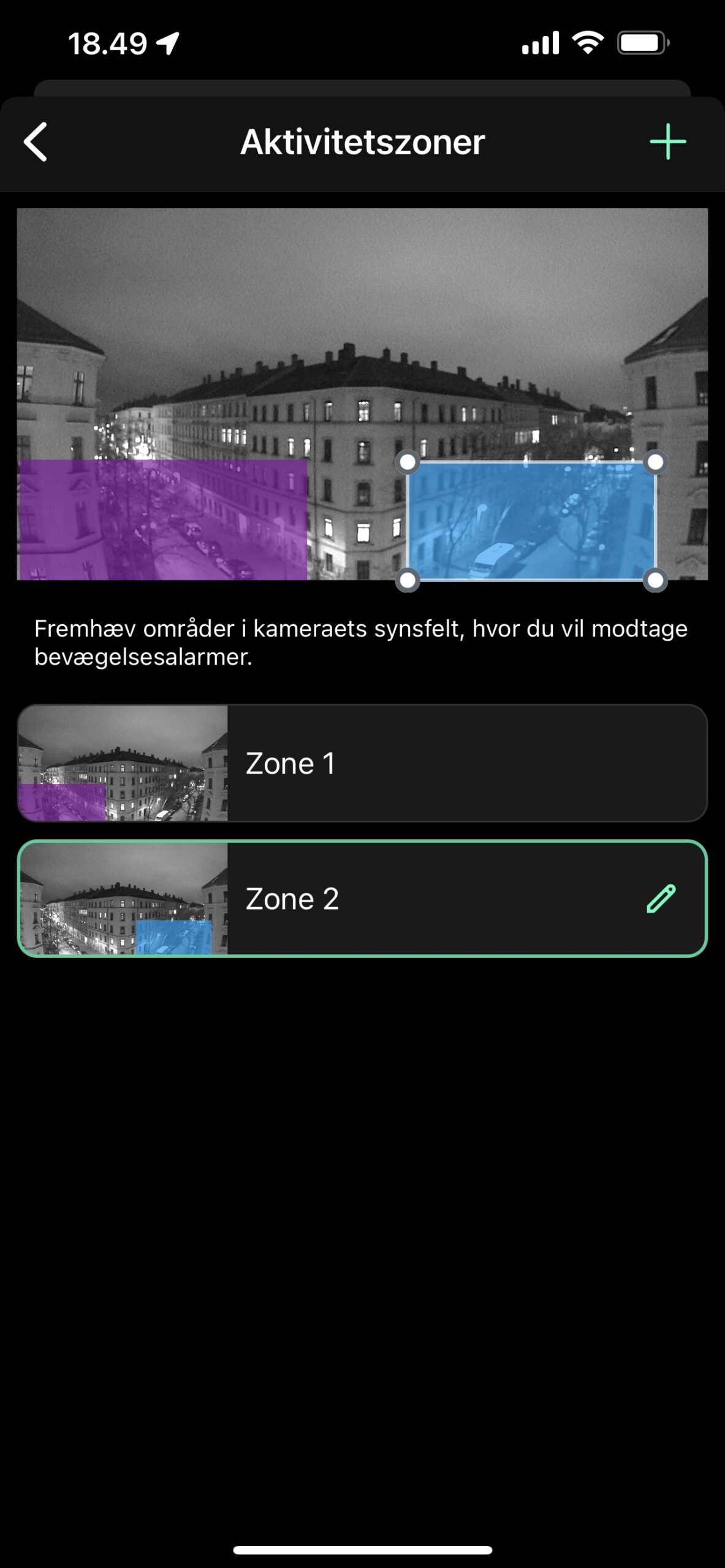Select the Zone 1 row

tap(362, 763)
